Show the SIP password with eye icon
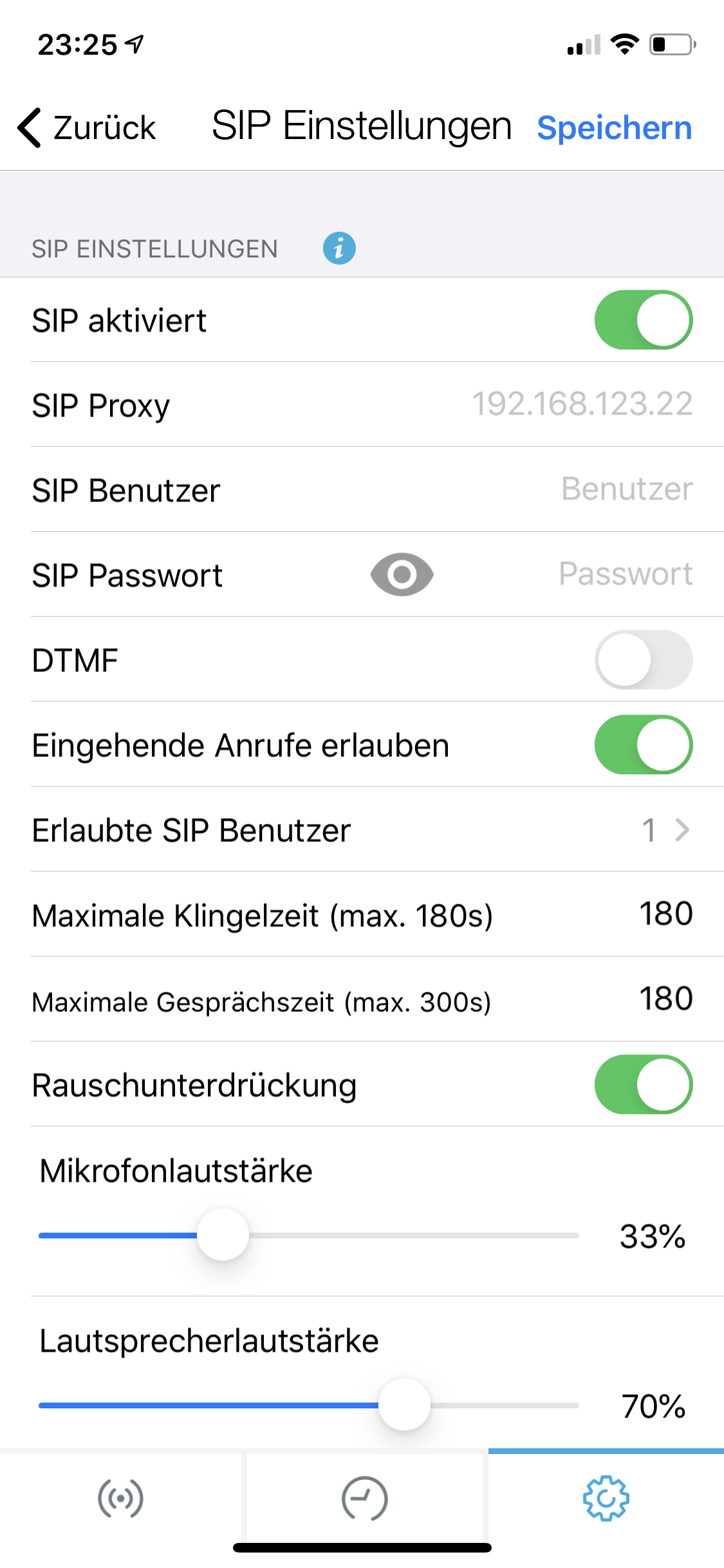This screenshot has width=724, height=1568. (402, 574)
